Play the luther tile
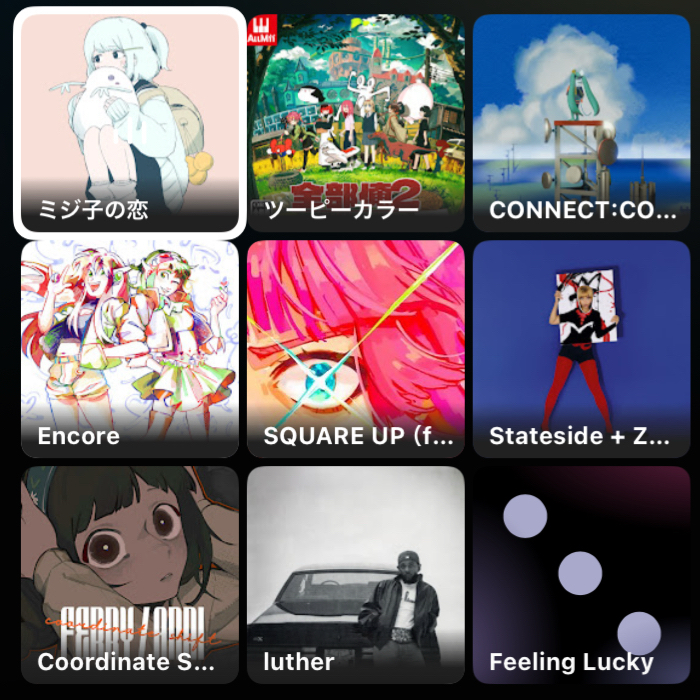Screen dimensions: 700x700 click(356, 574)
